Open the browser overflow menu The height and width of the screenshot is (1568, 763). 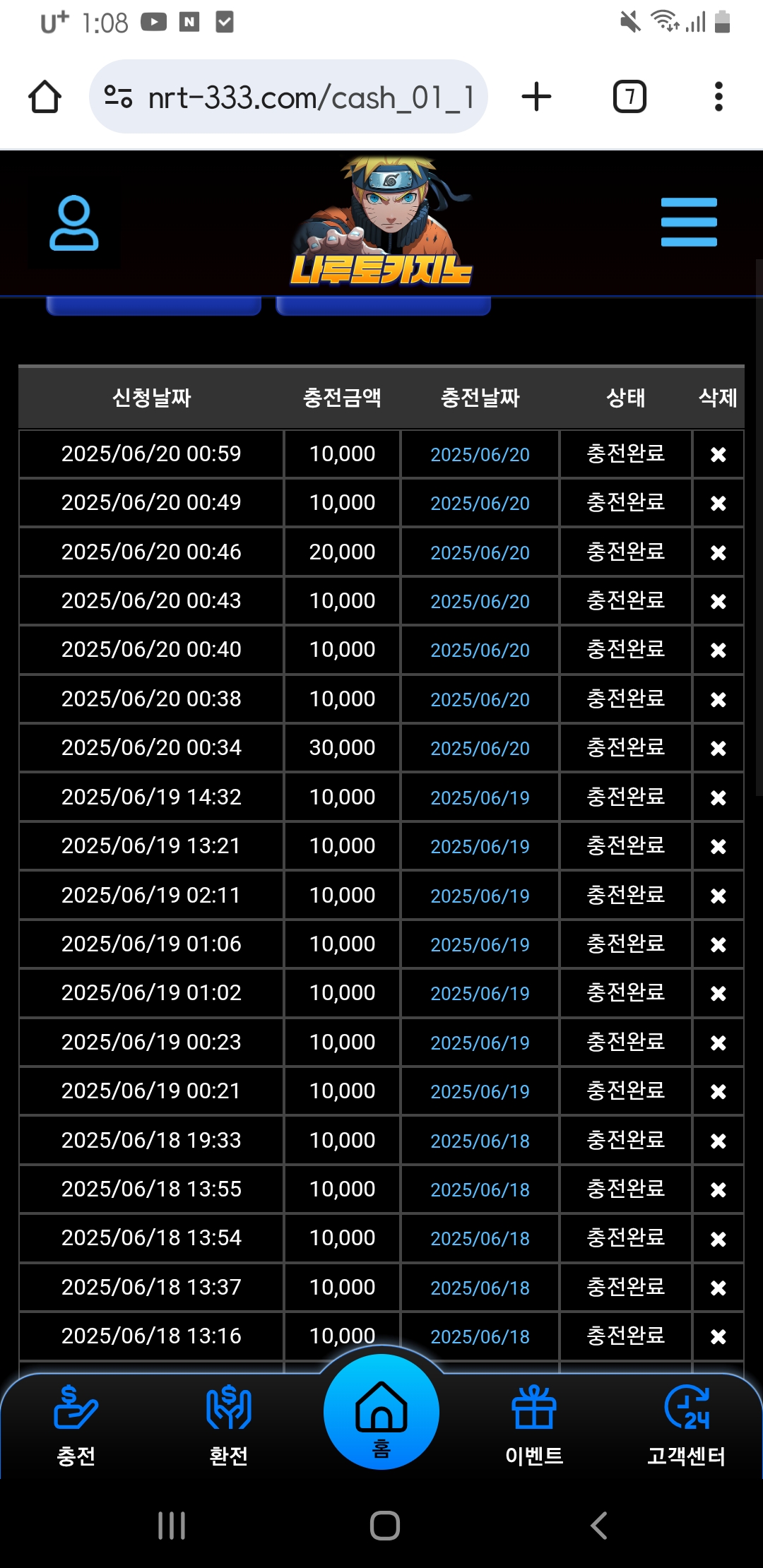pyautogui.click(x=718, y=97)
